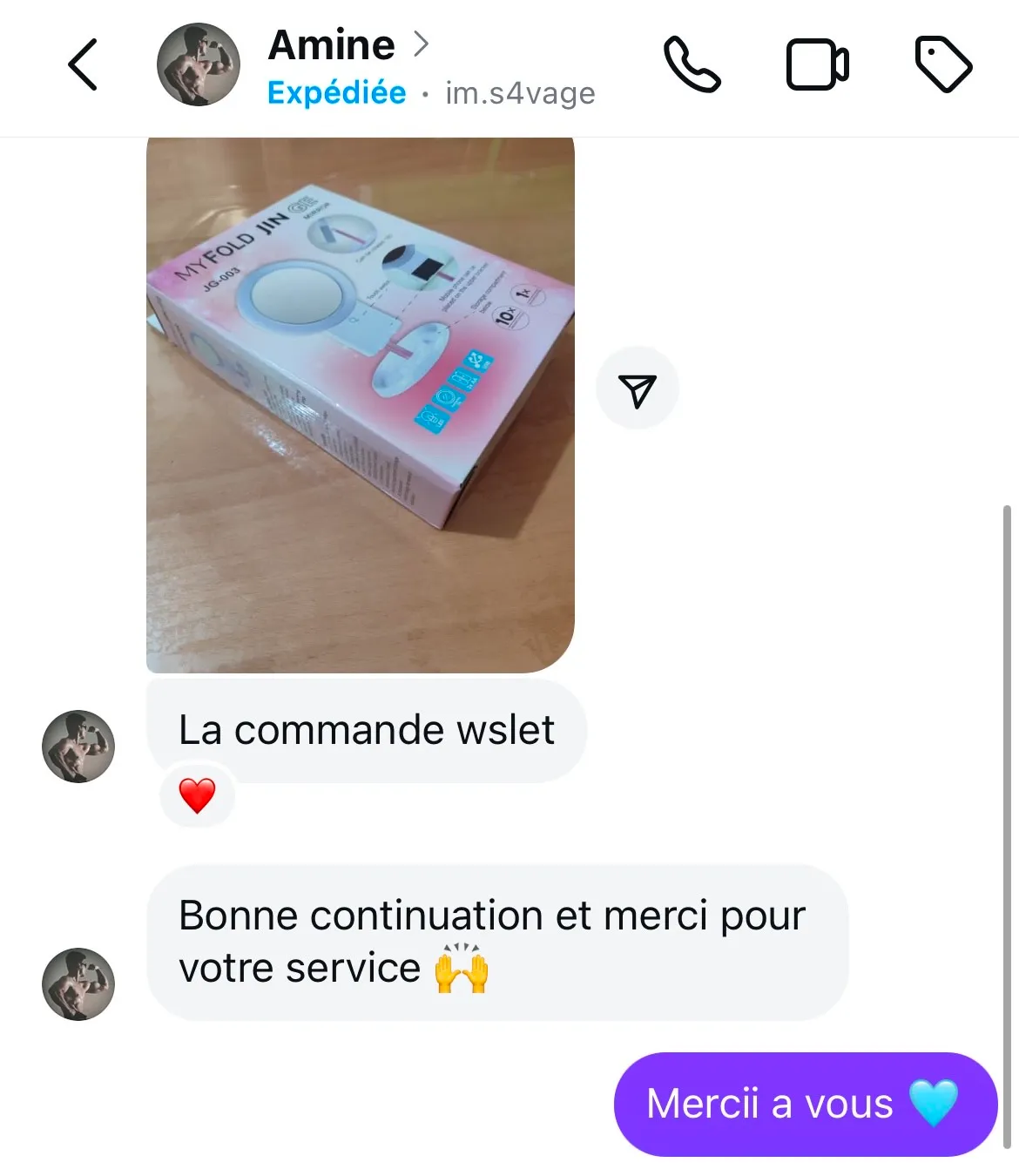1019x1176 pixels.
Task: View the heart reaction on 'La commande wslet'
Action: pos(197,795)
